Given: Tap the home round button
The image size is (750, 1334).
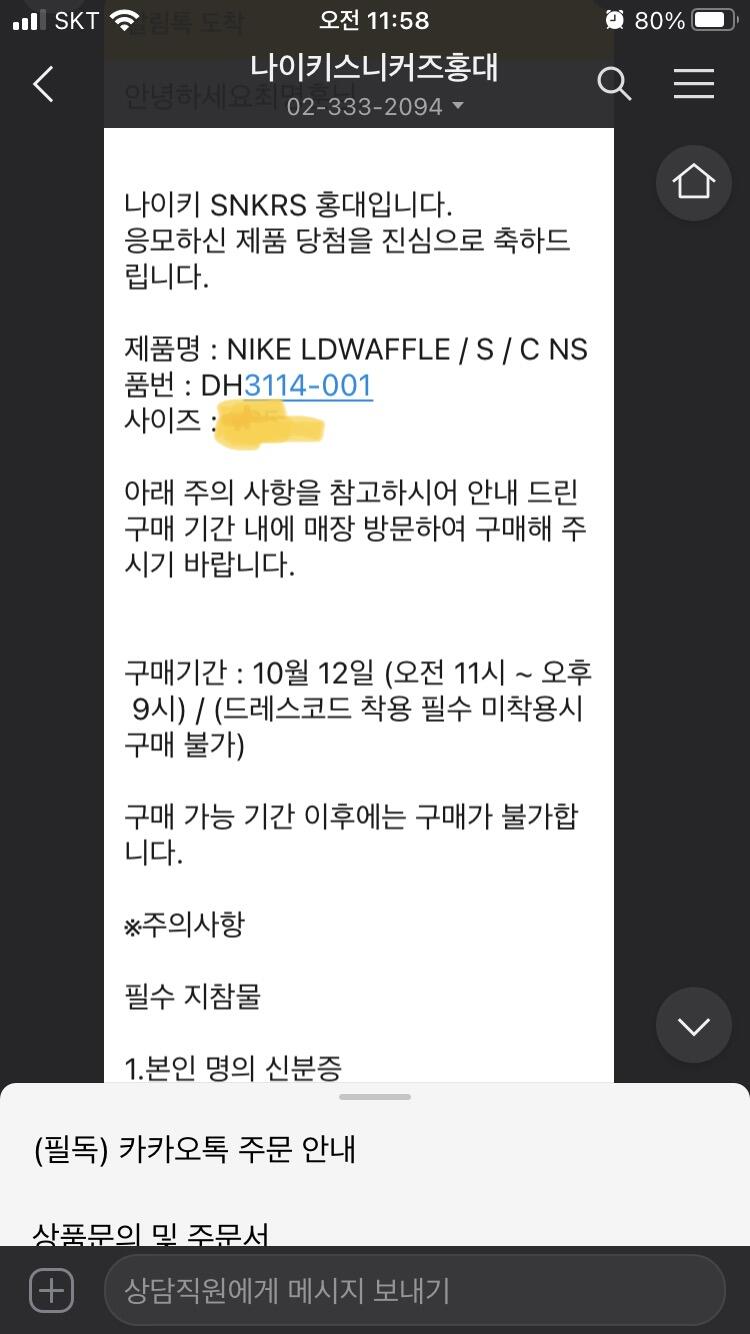Looking at the screenshot, I should point(694,183).
